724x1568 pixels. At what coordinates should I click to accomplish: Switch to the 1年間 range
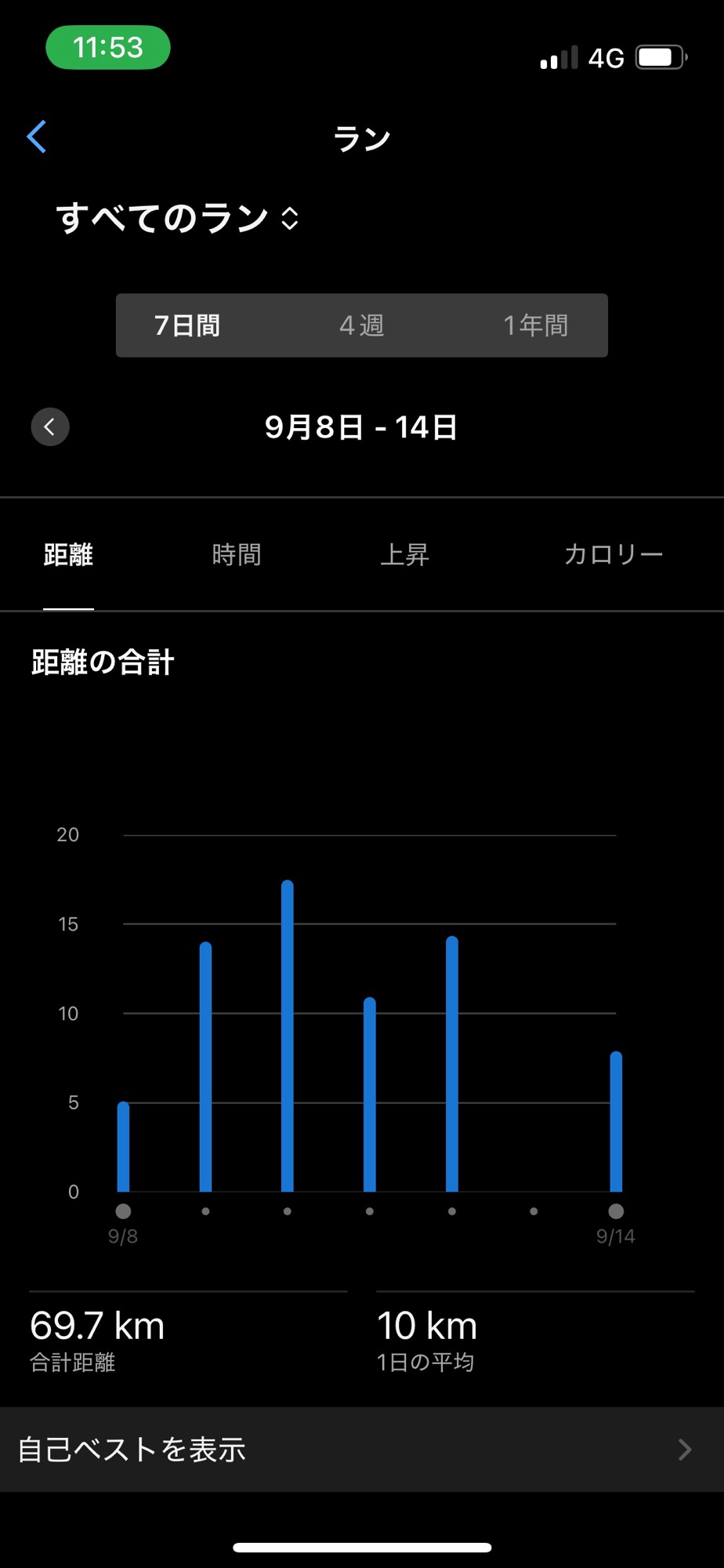(536, 325)
